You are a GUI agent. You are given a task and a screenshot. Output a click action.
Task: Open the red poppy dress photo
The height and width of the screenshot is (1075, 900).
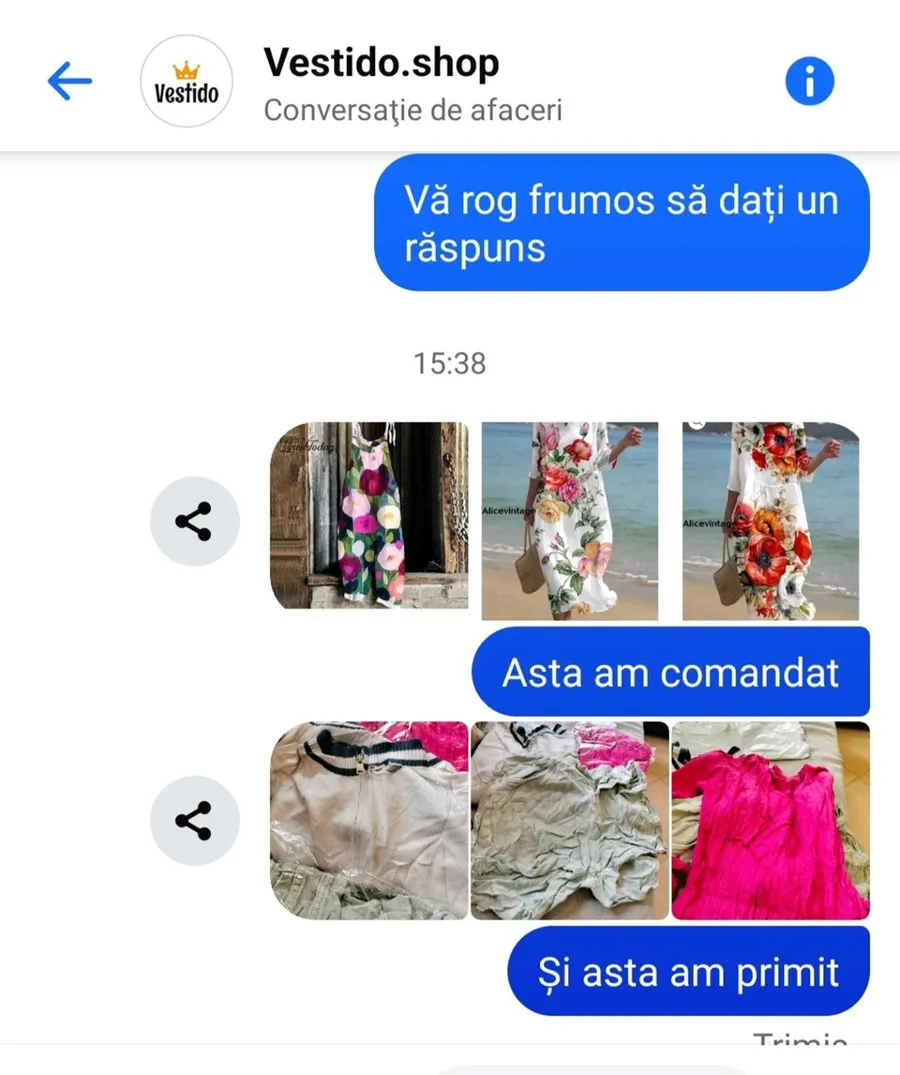click(x=770, y=520)
